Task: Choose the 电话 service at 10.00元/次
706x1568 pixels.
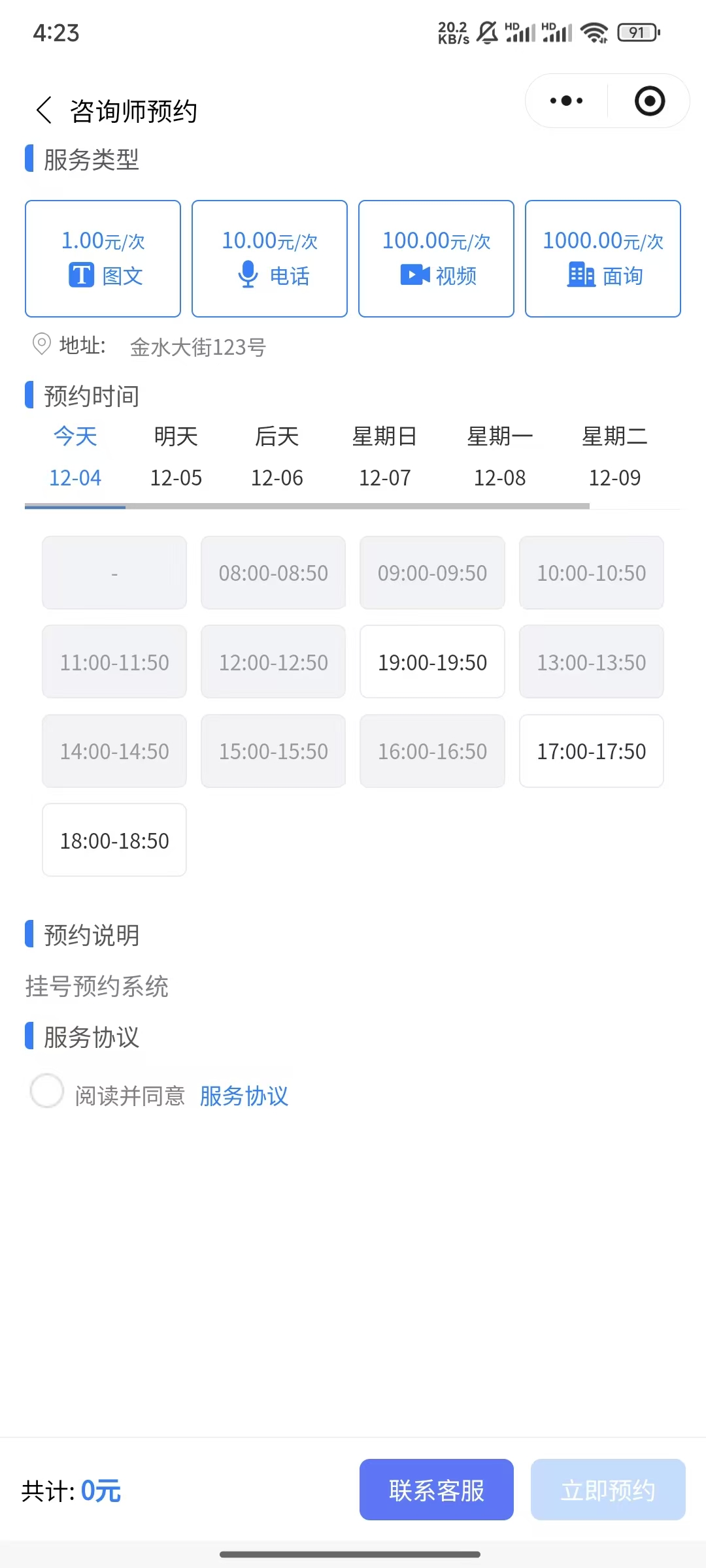Action: point(269,259)
